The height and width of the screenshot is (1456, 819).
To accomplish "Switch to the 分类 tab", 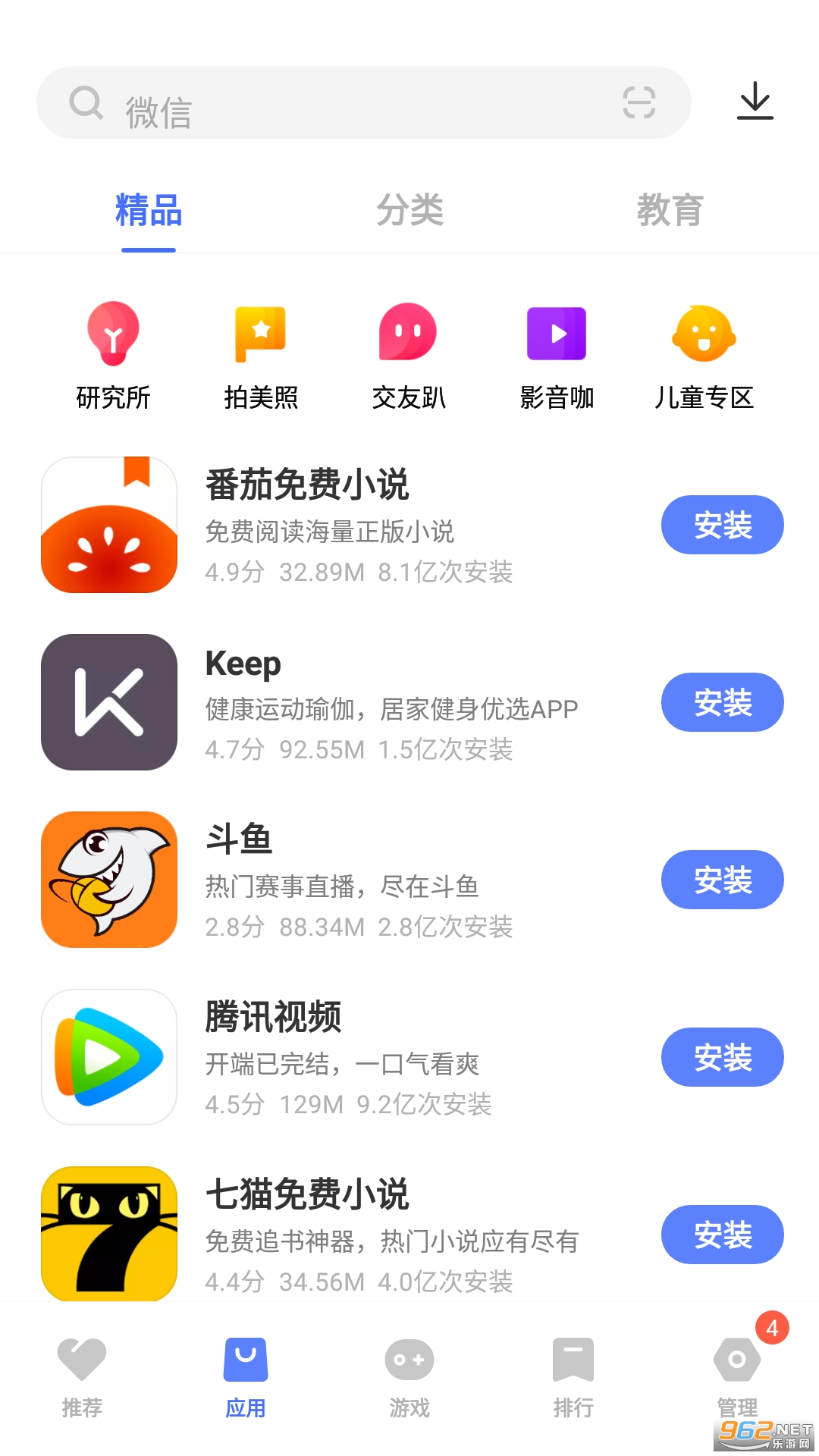I will tap(409, 210).
